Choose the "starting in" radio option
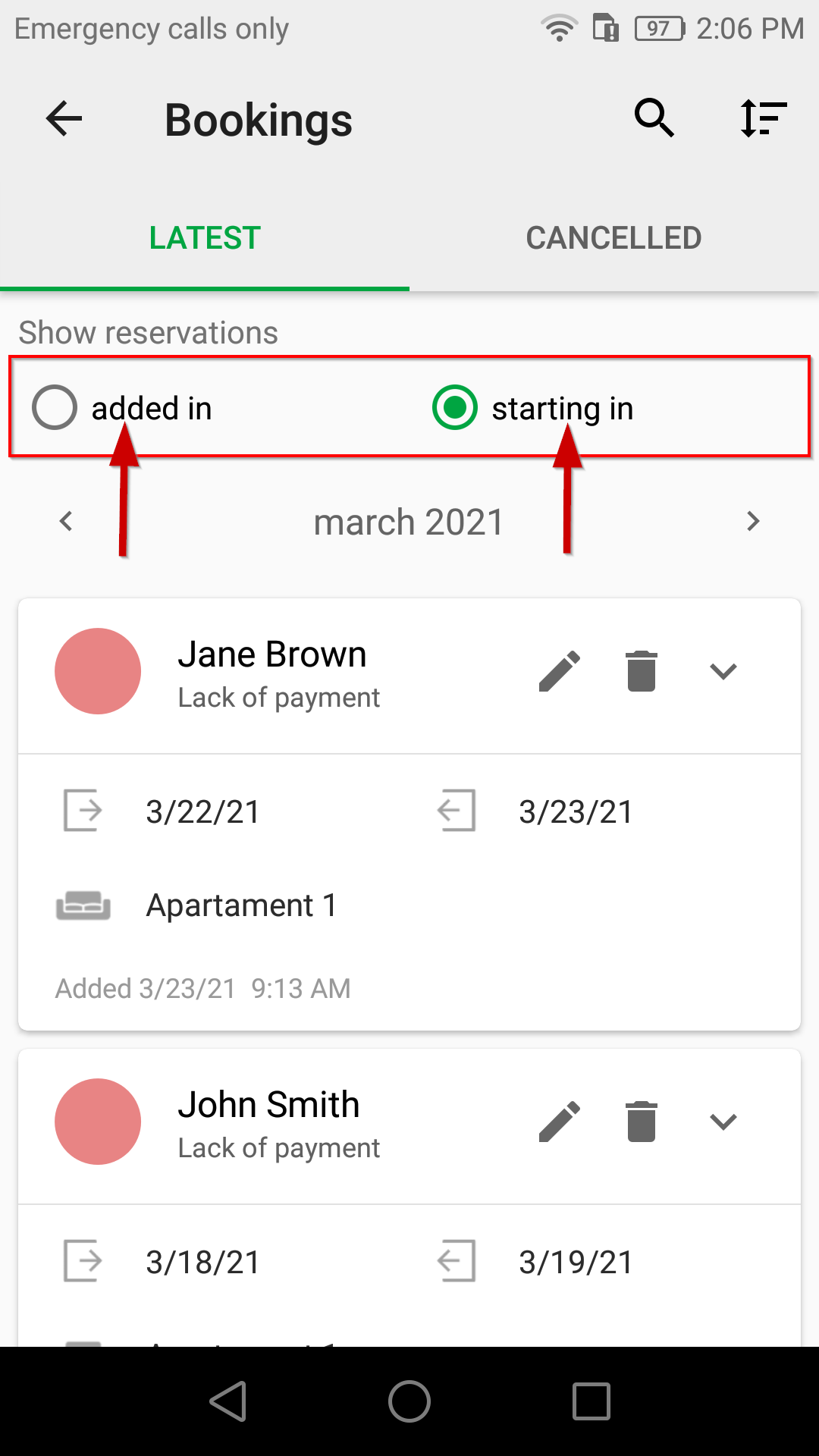The width and height of the screenshot is (819, 1456). [532, 408]
